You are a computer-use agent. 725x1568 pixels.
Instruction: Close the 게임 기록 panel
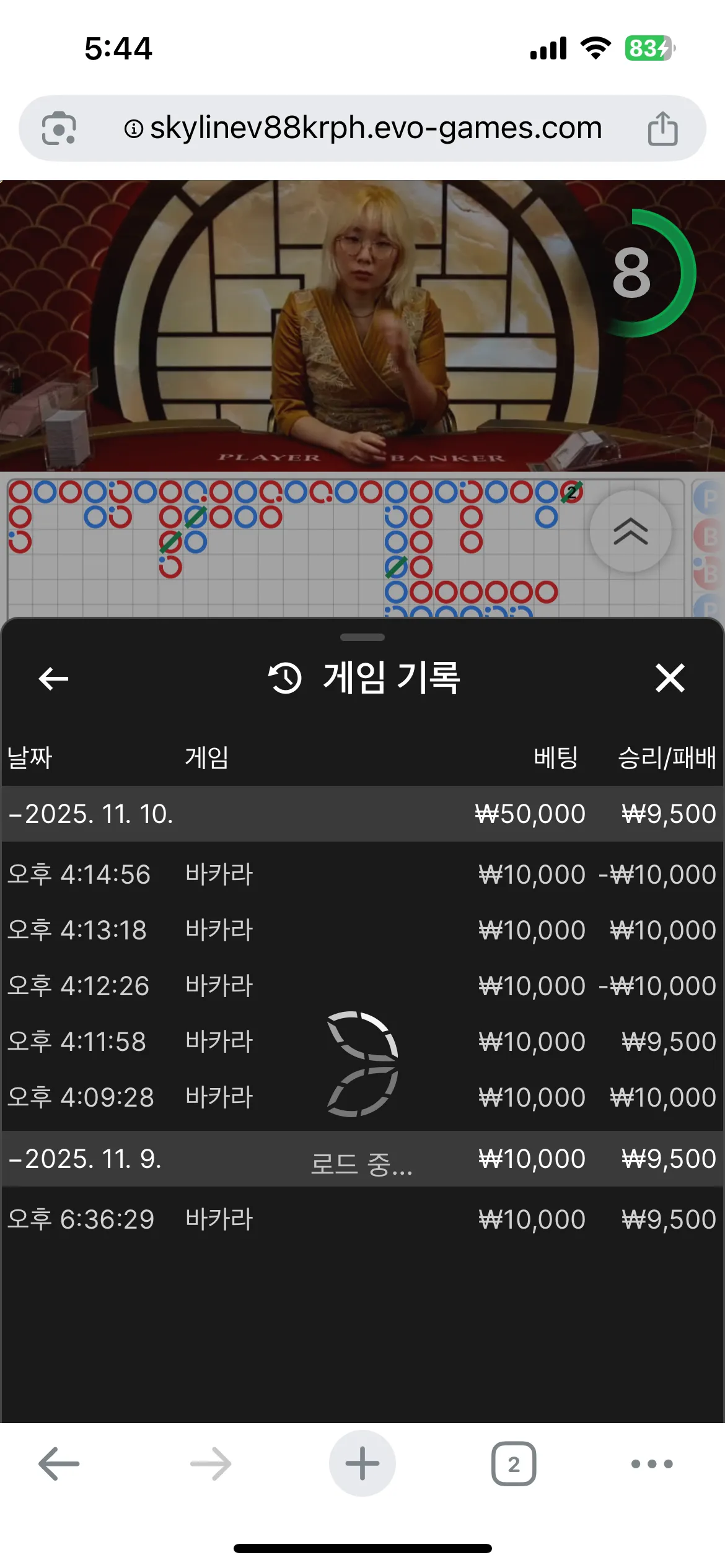[670, 677]
